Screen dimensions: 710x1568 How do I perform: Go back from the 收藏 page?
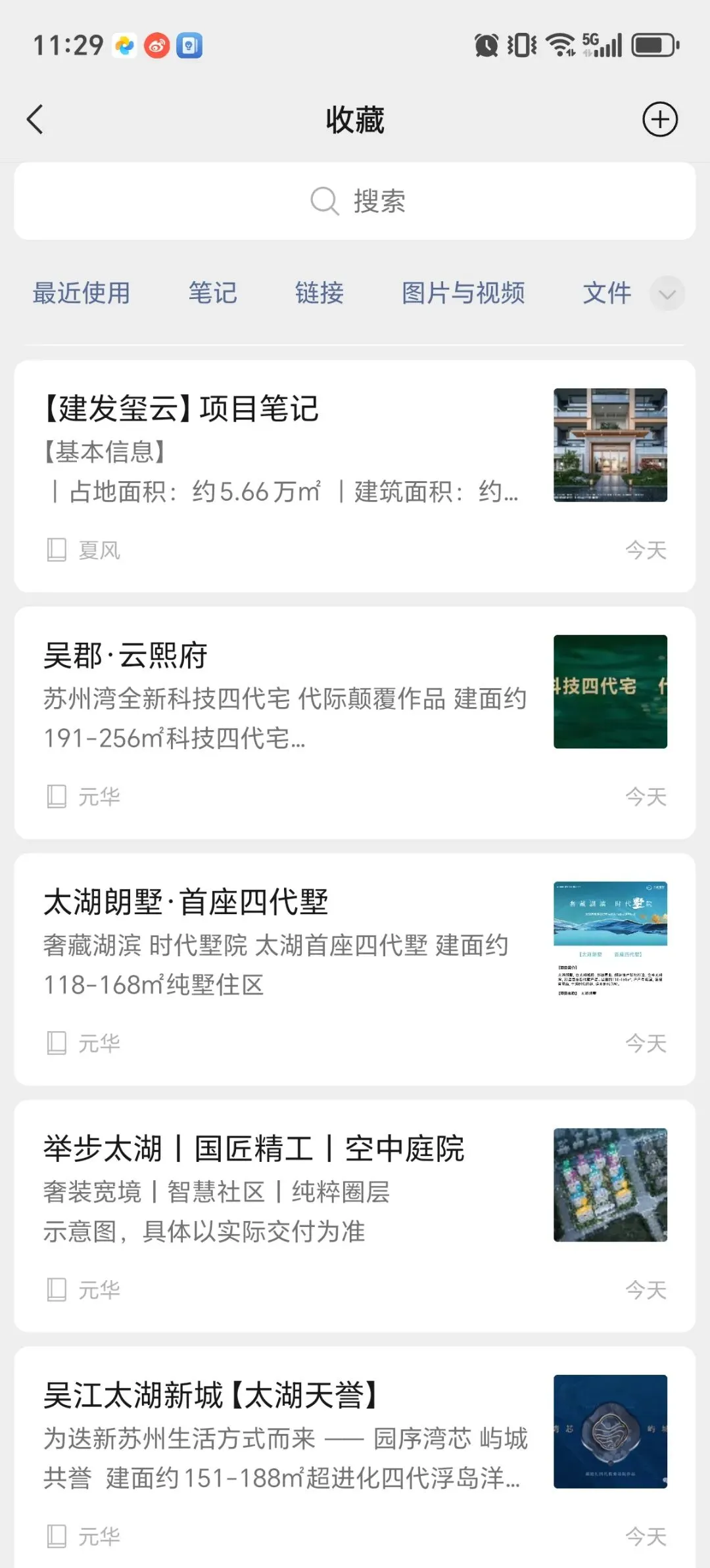(35, 120)
